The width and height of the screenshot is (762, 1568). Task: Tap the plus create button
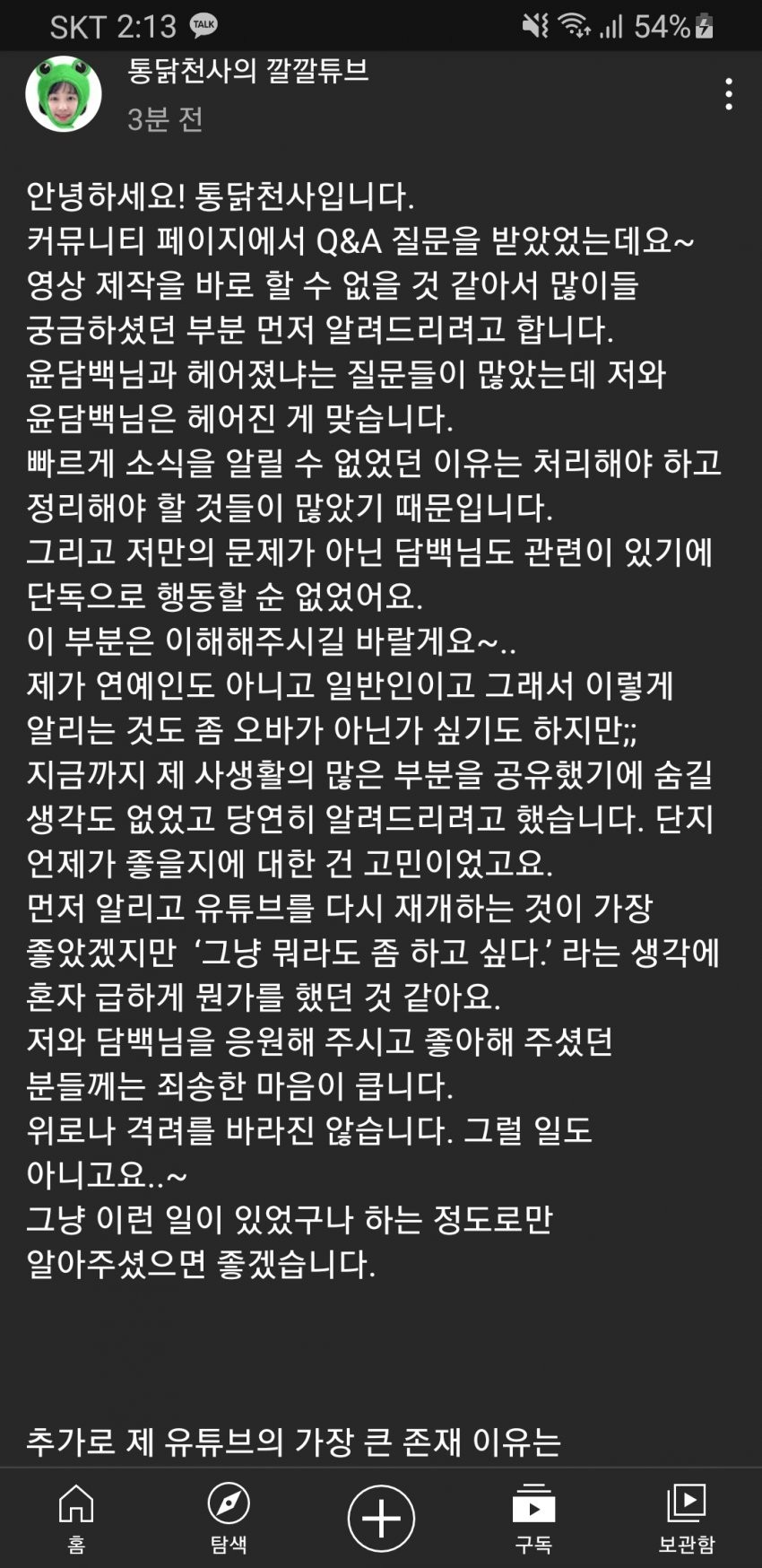pyautogui.click(x=381, y=1518)
